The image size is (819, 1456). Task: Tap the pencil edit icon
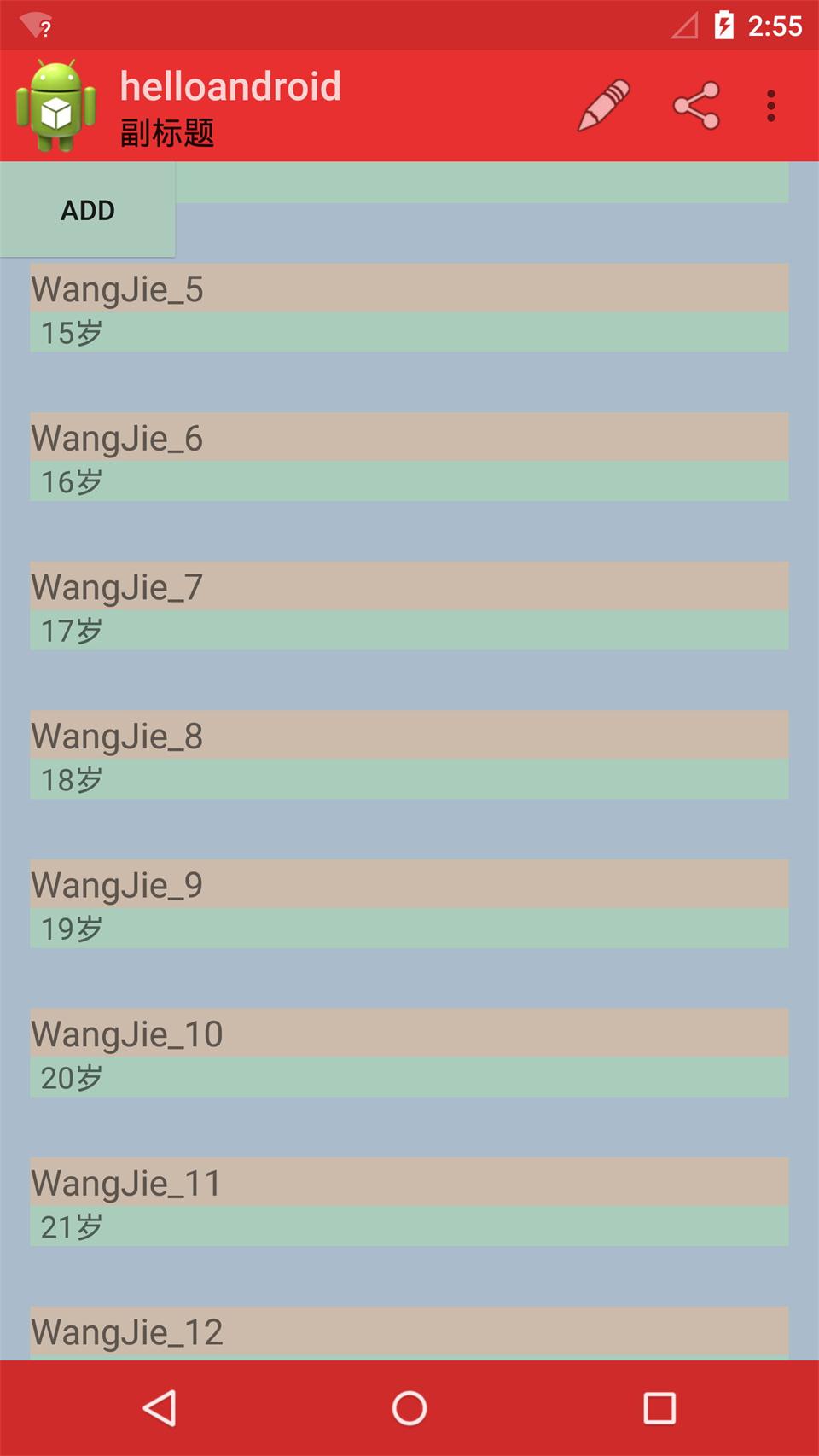click(x=604, y=106)
